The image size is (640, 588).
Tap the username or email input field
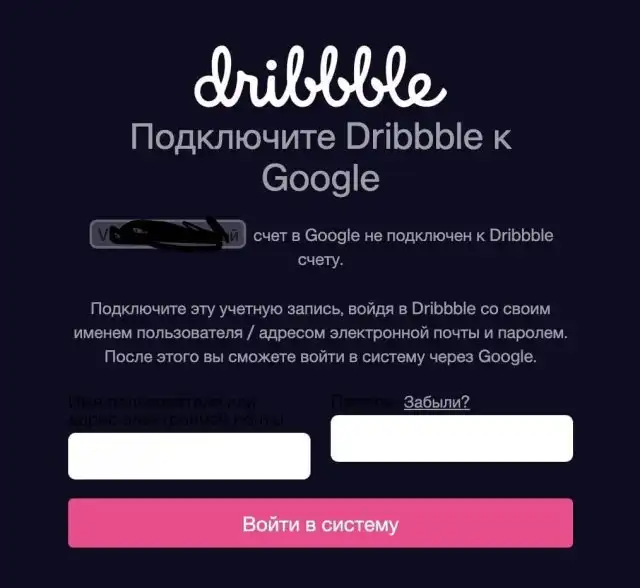coord(189,456)
